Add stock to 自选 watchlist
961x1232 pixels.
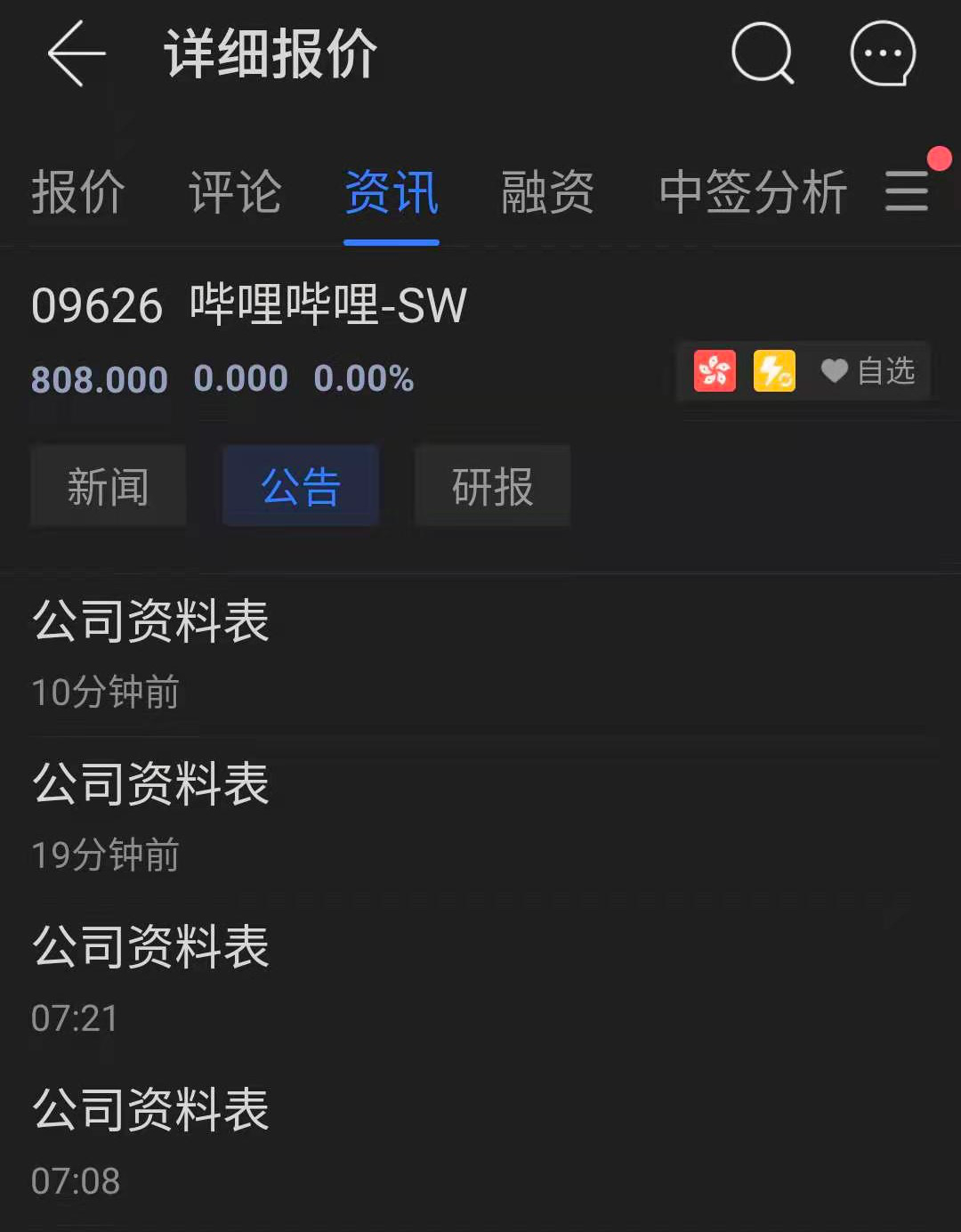[x=868, y=371]
